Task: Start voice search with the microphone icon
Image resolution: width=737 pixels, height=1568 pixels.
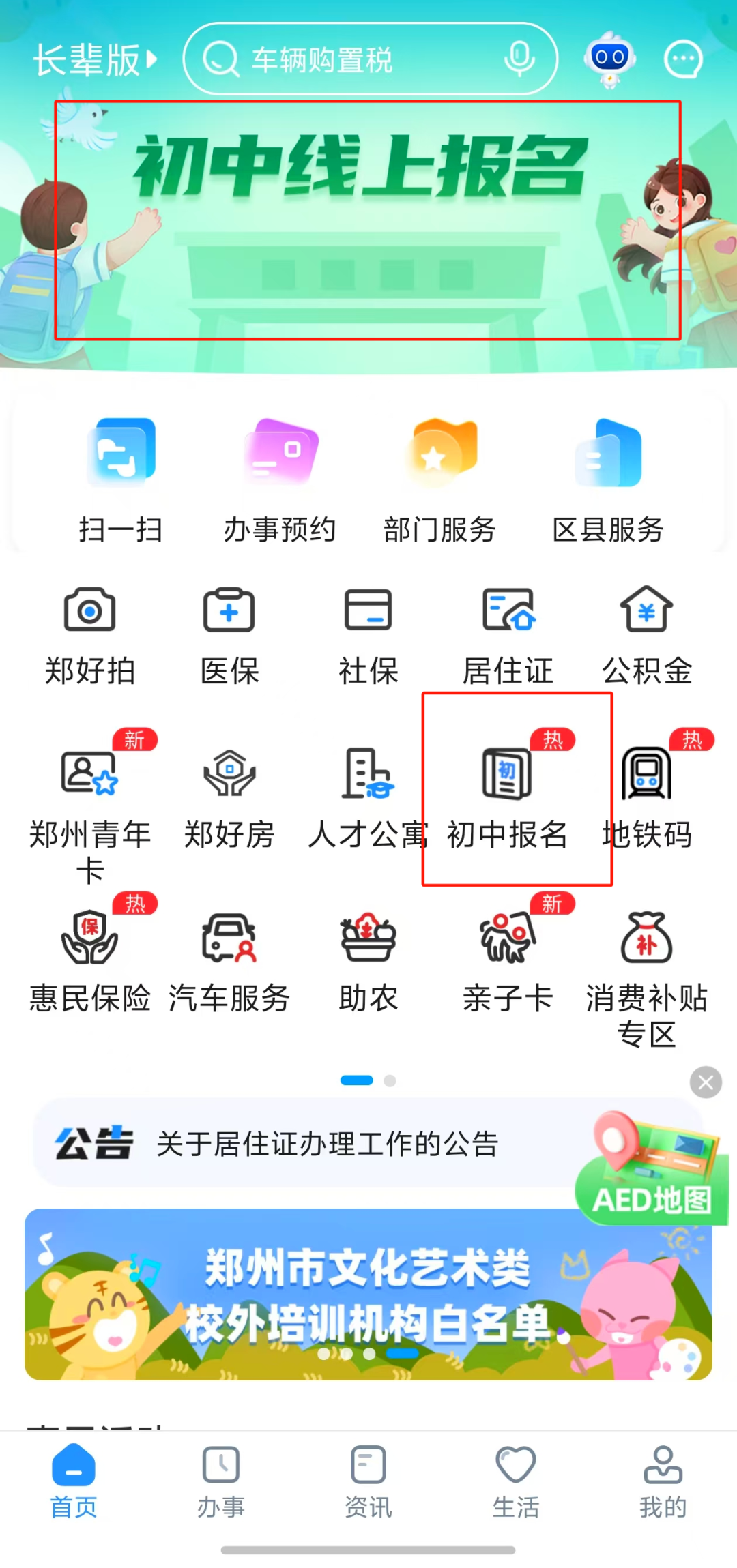Action: point(519,59)
